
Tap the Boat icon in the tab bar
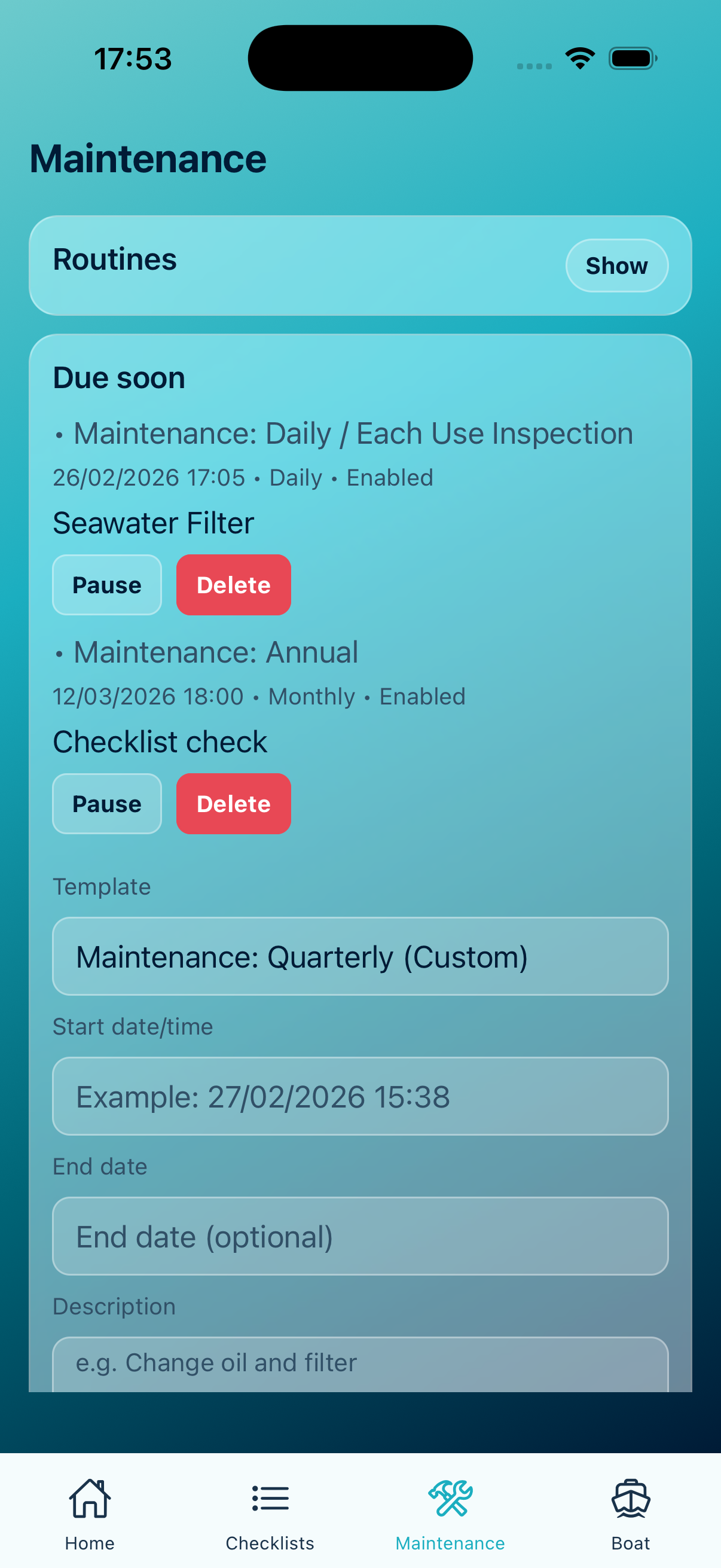tap(631, 1498)
